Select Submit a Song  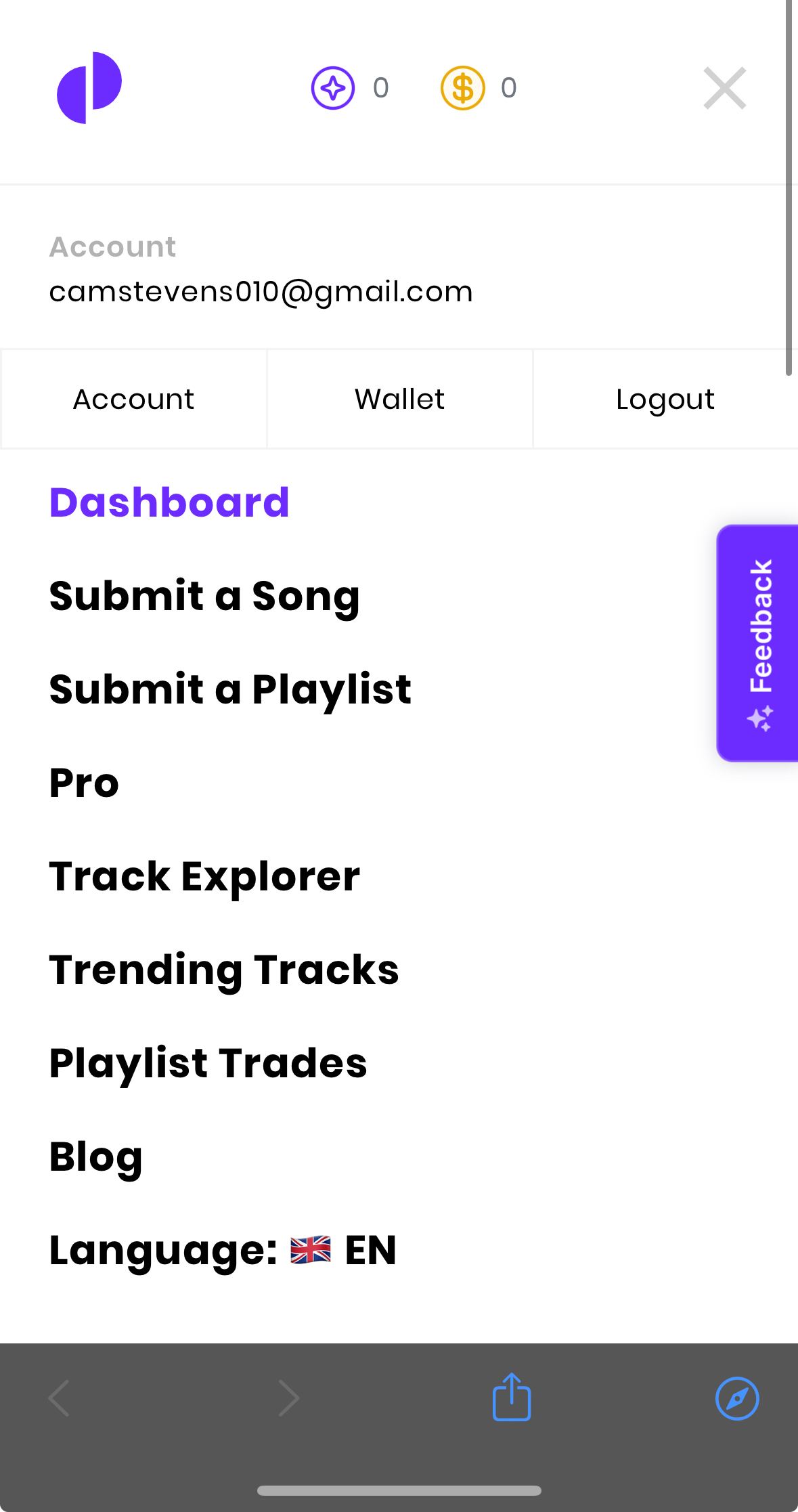coord(204,596)
